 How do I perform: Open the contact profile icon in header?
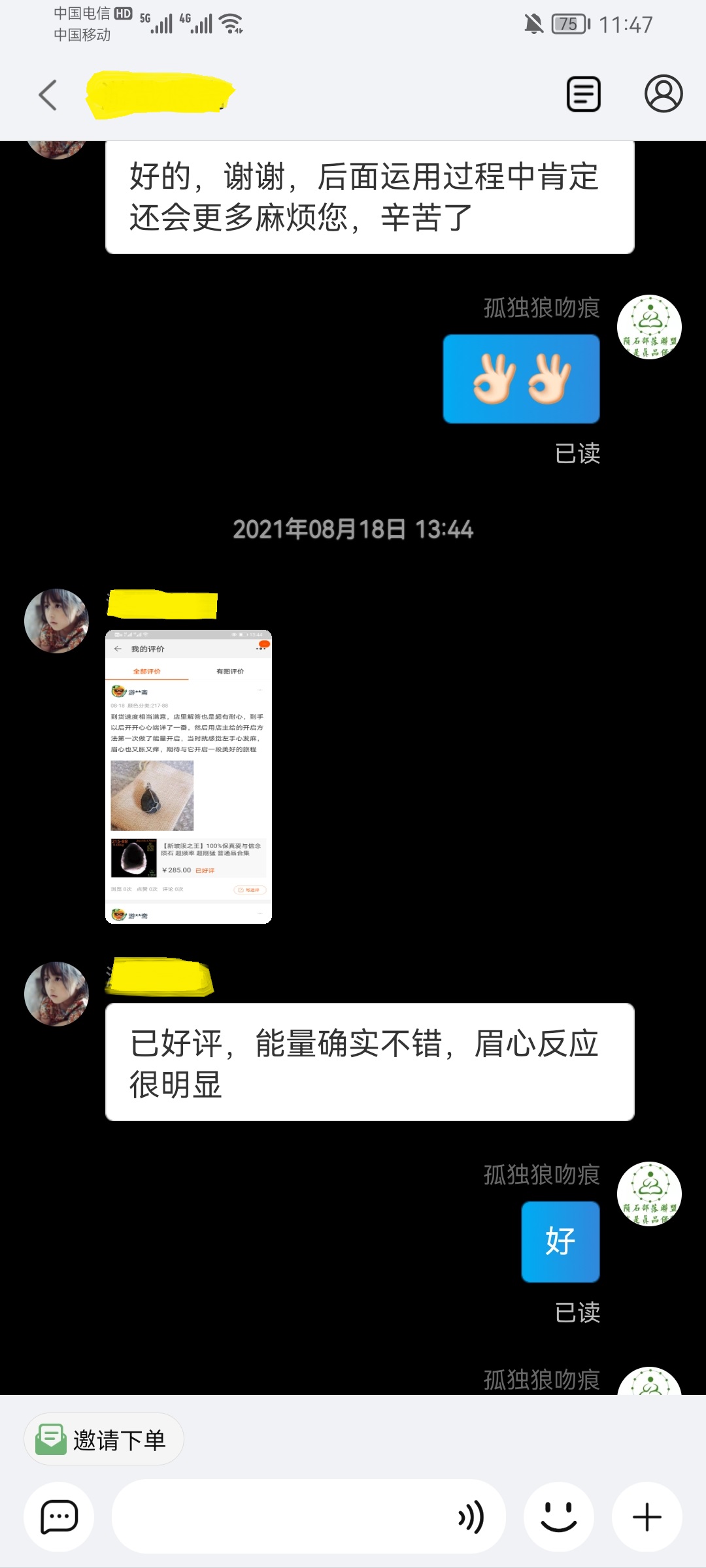tap(664, 94)
